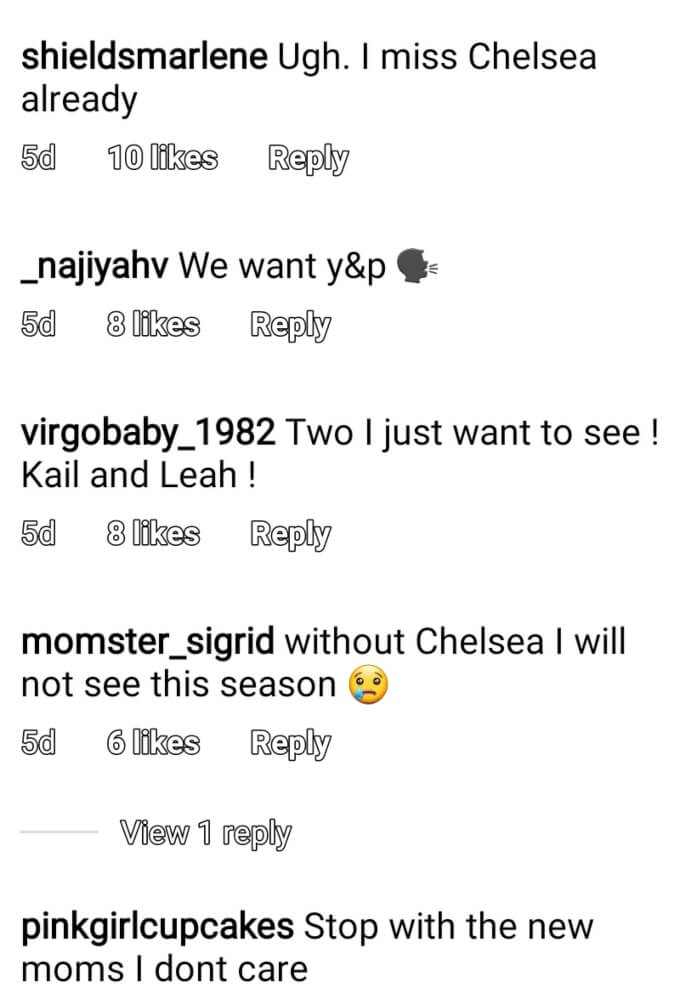Viewport: 680px width, 1005px height.
Task: See the 6 likes on momster_sigrid's comment
Action: [x=152, y=743]
